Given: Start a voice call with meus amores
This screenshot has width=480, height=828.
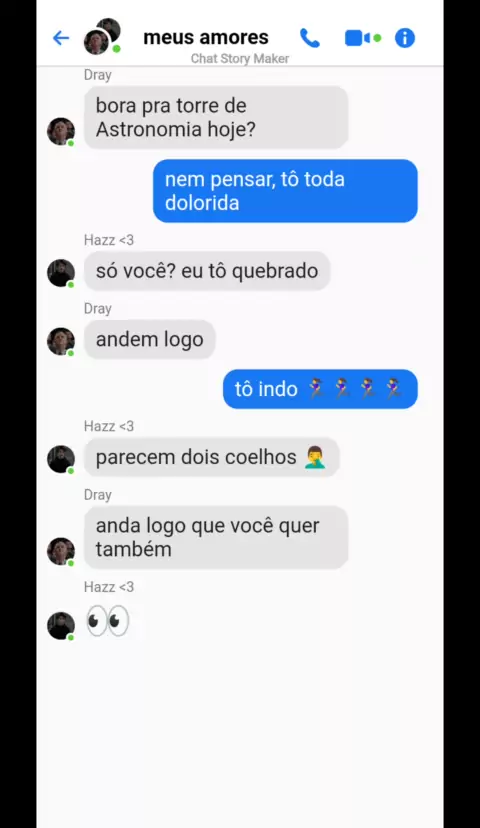Looking at the screenshot, I should [x=310, y=38].
